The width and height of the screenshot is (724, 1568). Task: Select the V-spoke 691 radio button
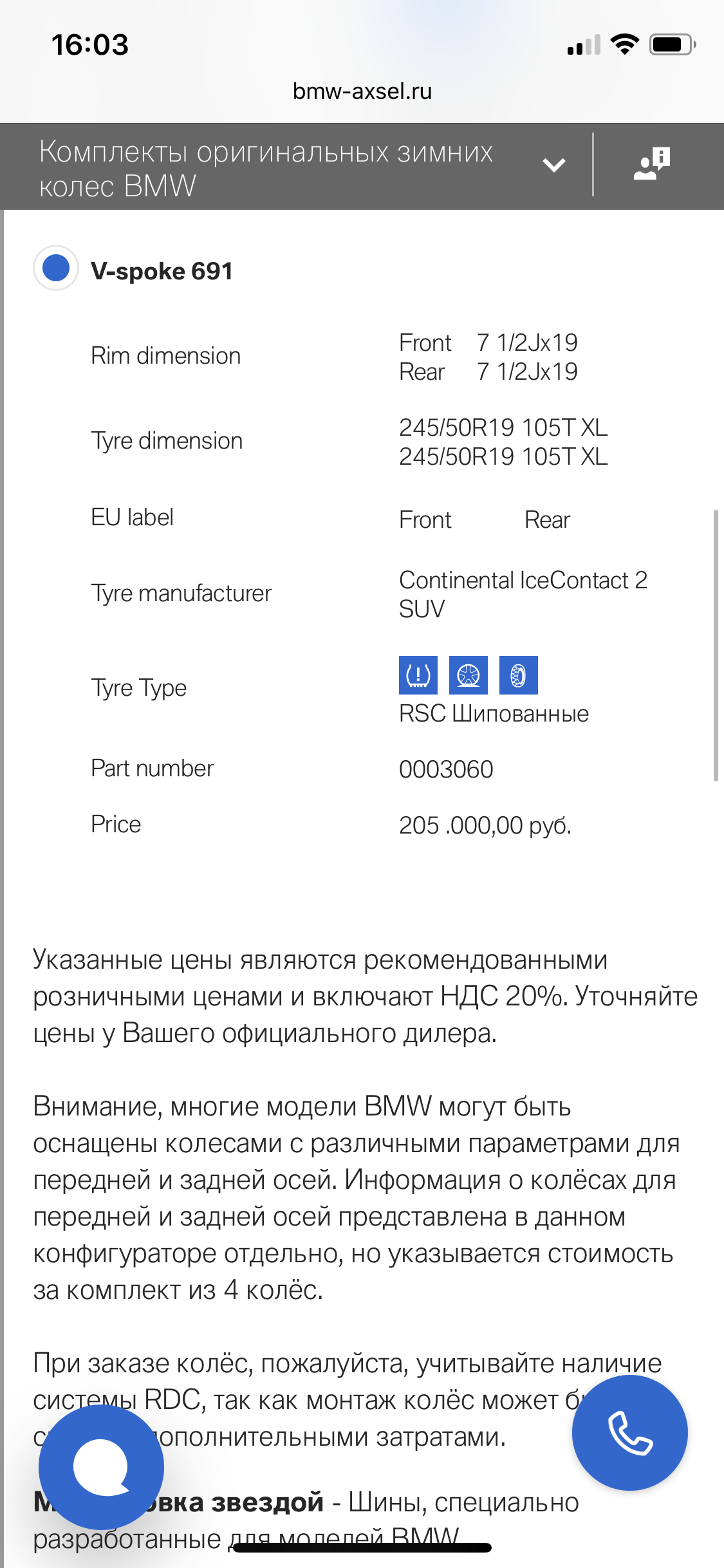click(x=56, y=268)
